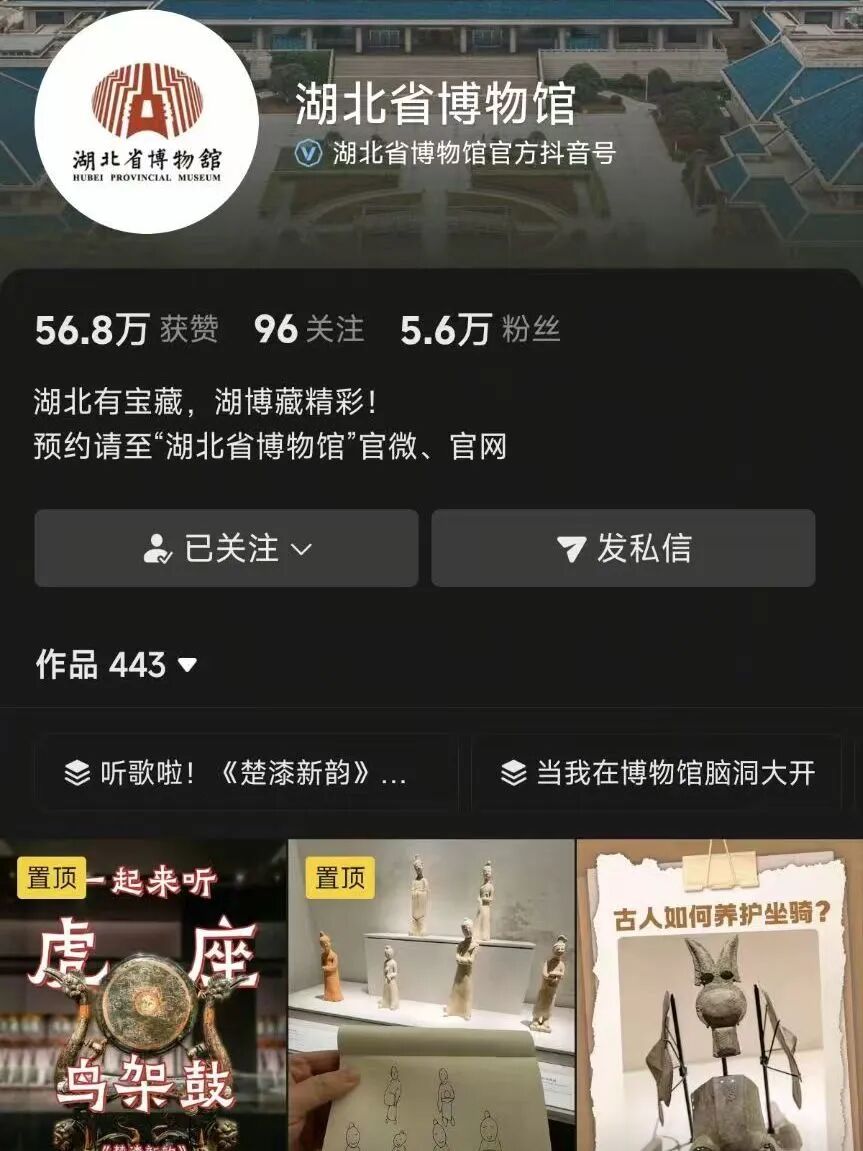Open the Hubei Provincial Museum avatar
Screen dimensions: 863x1151
tap(147, 121)
